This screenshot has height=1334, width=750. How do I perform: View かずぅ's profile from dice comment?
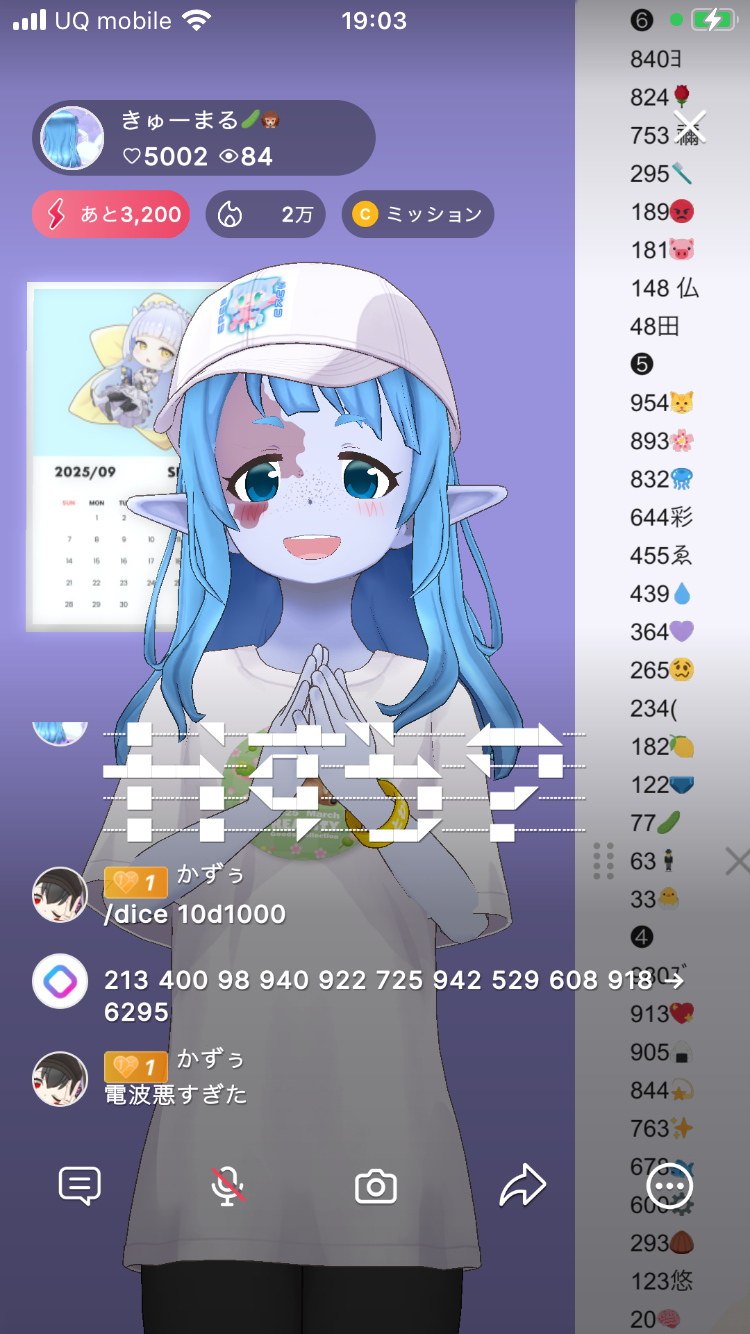click(60, 895)
